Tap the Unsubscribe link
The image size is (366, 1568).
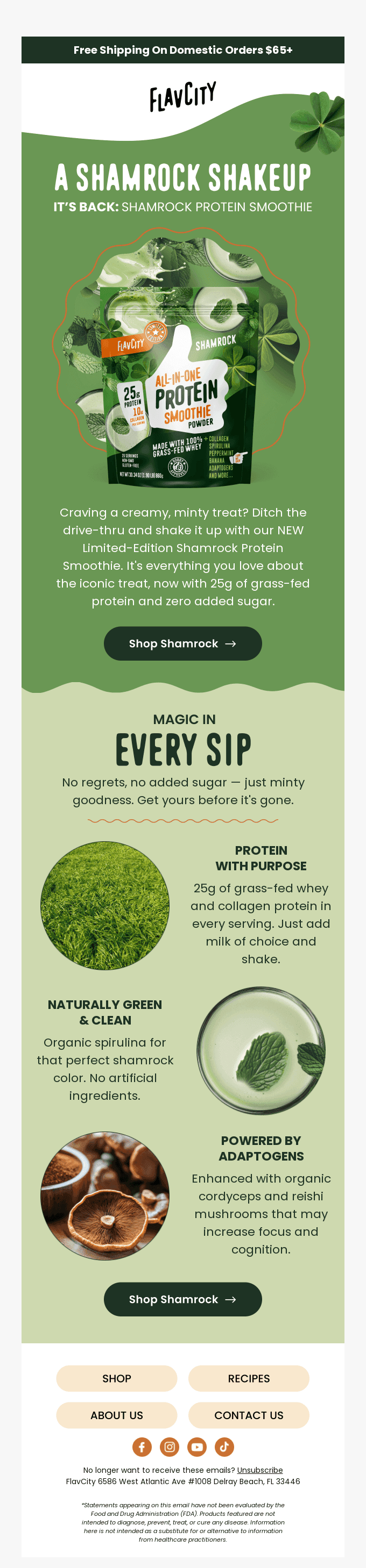click(x=259, y=1470)
